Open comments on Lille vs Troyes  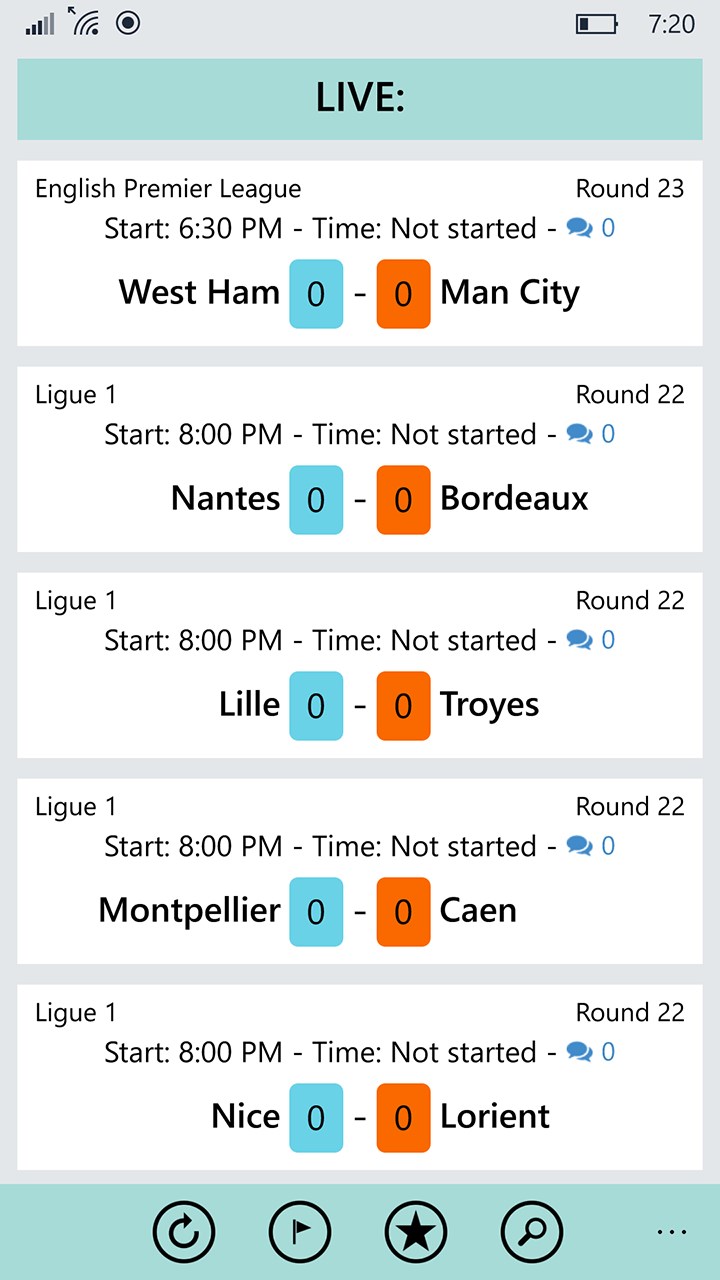pyautogui.click(x=590, y=640)
